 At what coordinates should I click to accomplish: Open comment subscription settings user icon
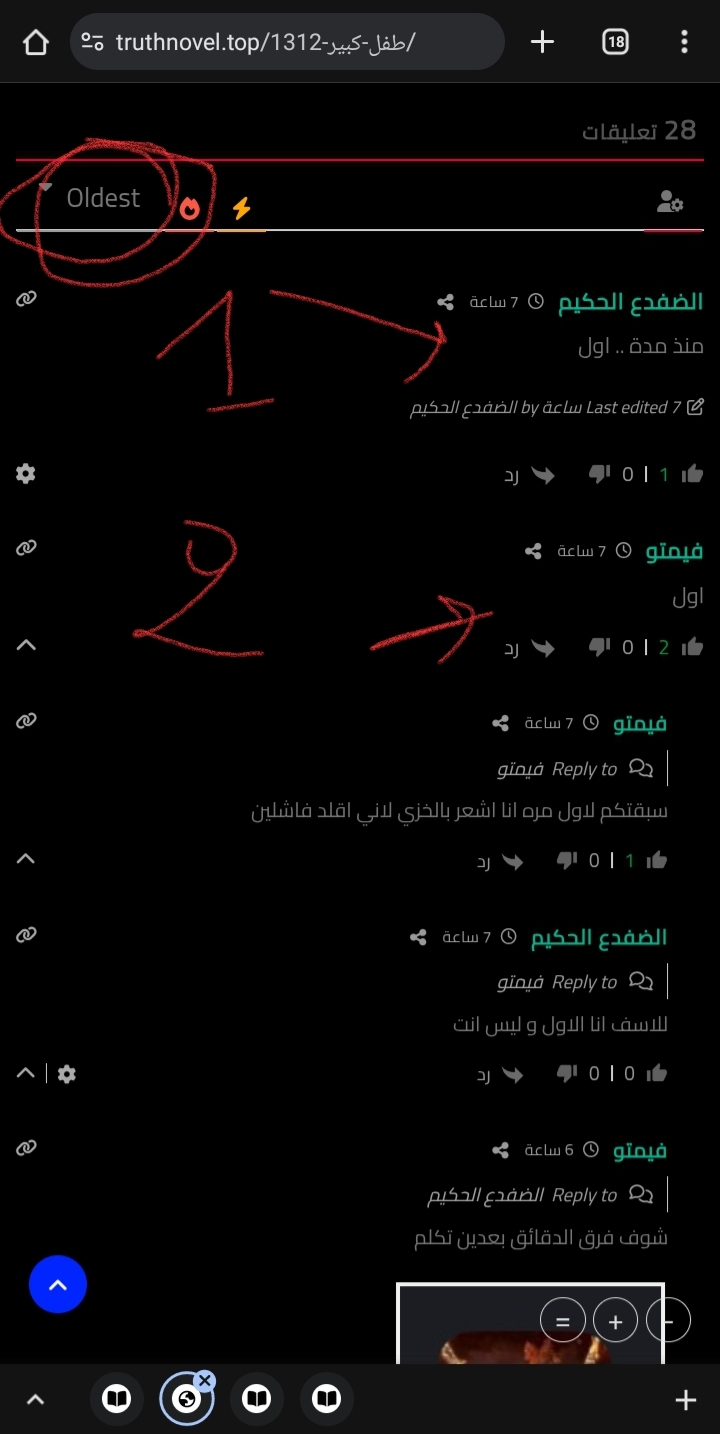[670, 202]
